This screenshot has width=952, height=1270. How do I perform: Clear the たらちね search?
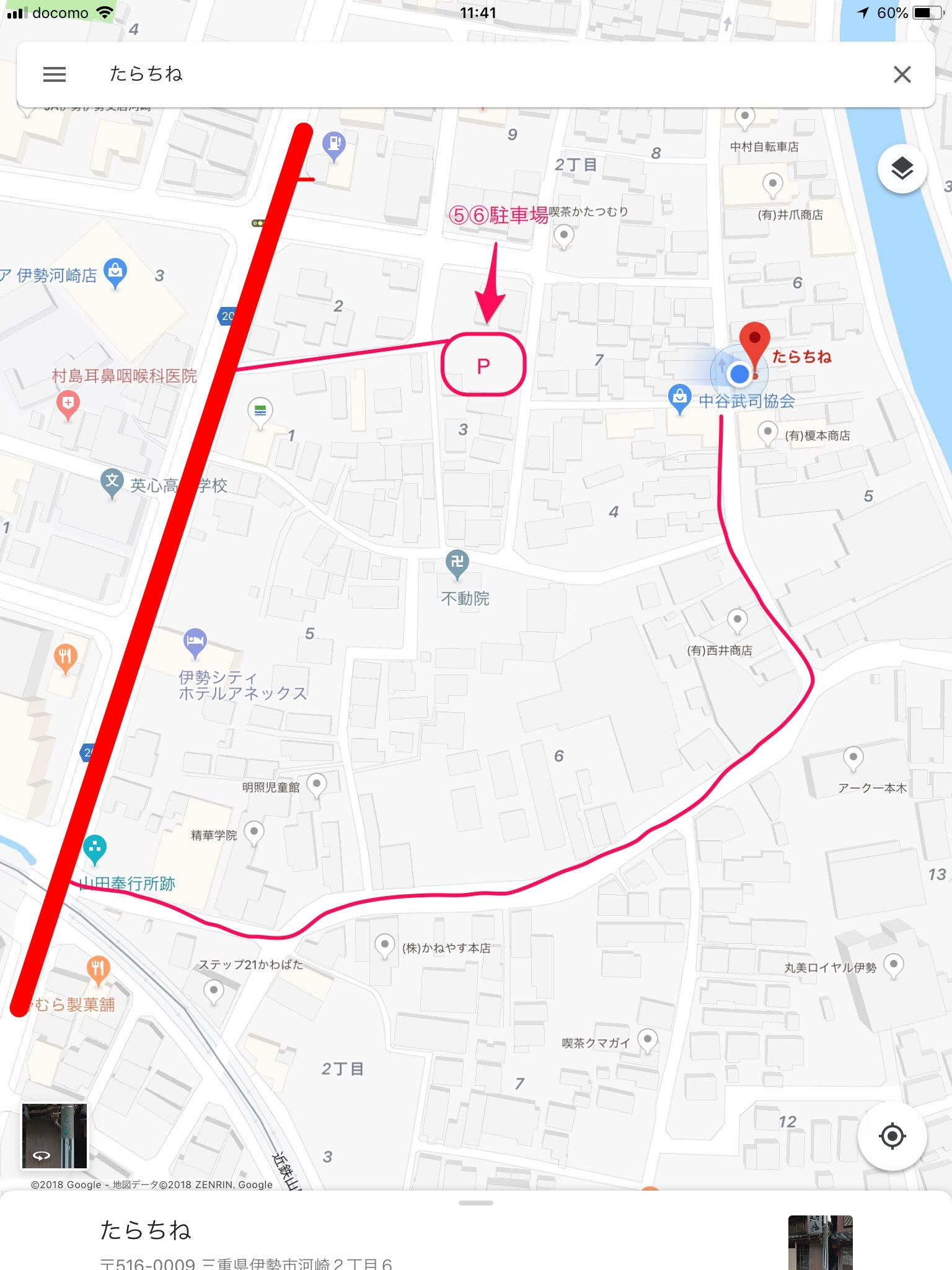(902, 74)
